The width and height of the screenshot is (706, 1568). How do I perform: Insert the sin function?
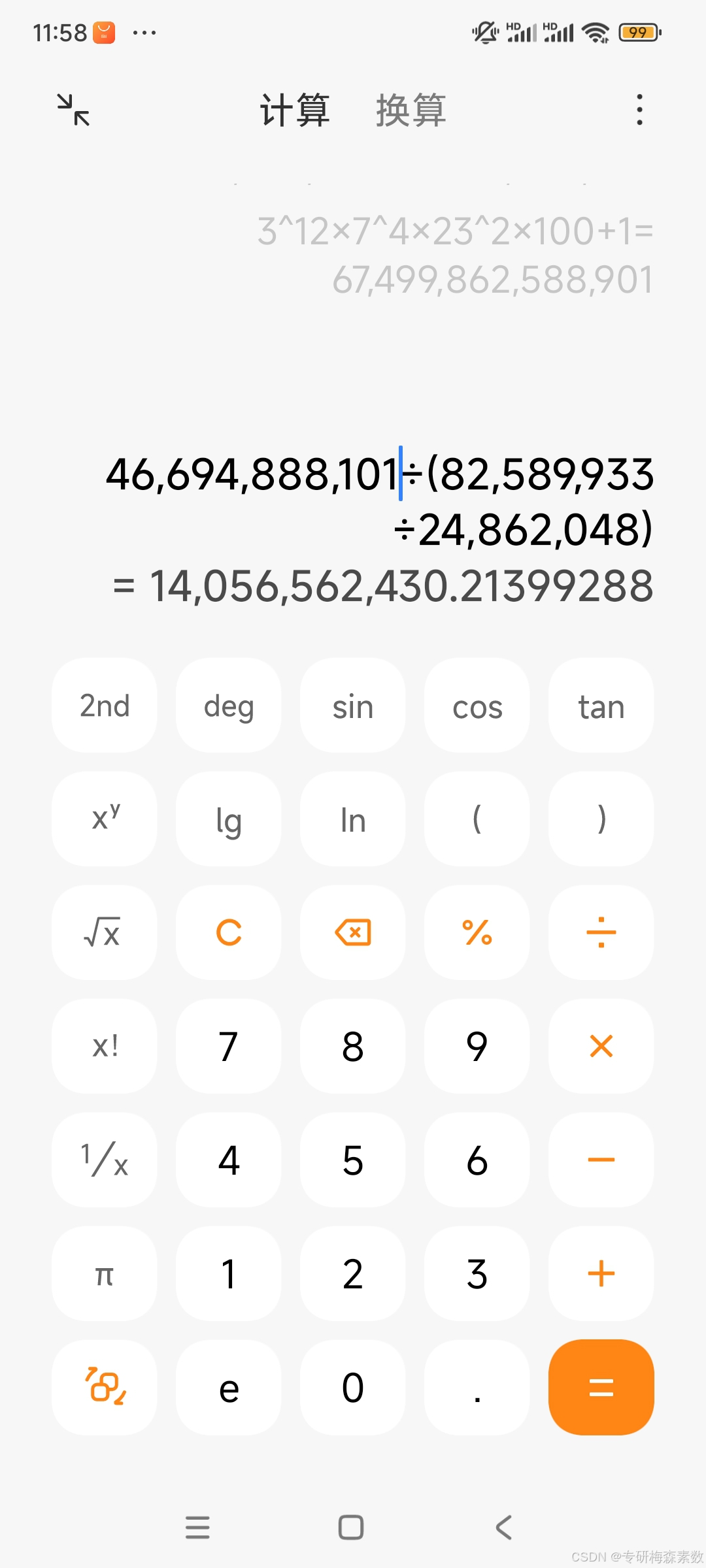click(353, 706)
